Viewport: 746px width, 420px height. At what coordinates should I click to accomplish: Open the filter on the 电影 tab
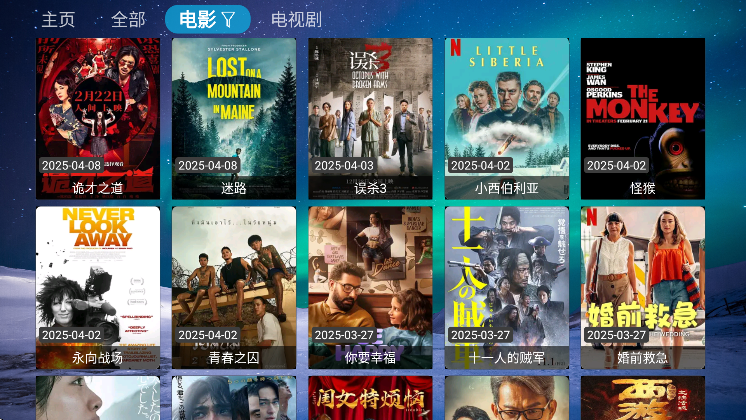coord(228,19)
